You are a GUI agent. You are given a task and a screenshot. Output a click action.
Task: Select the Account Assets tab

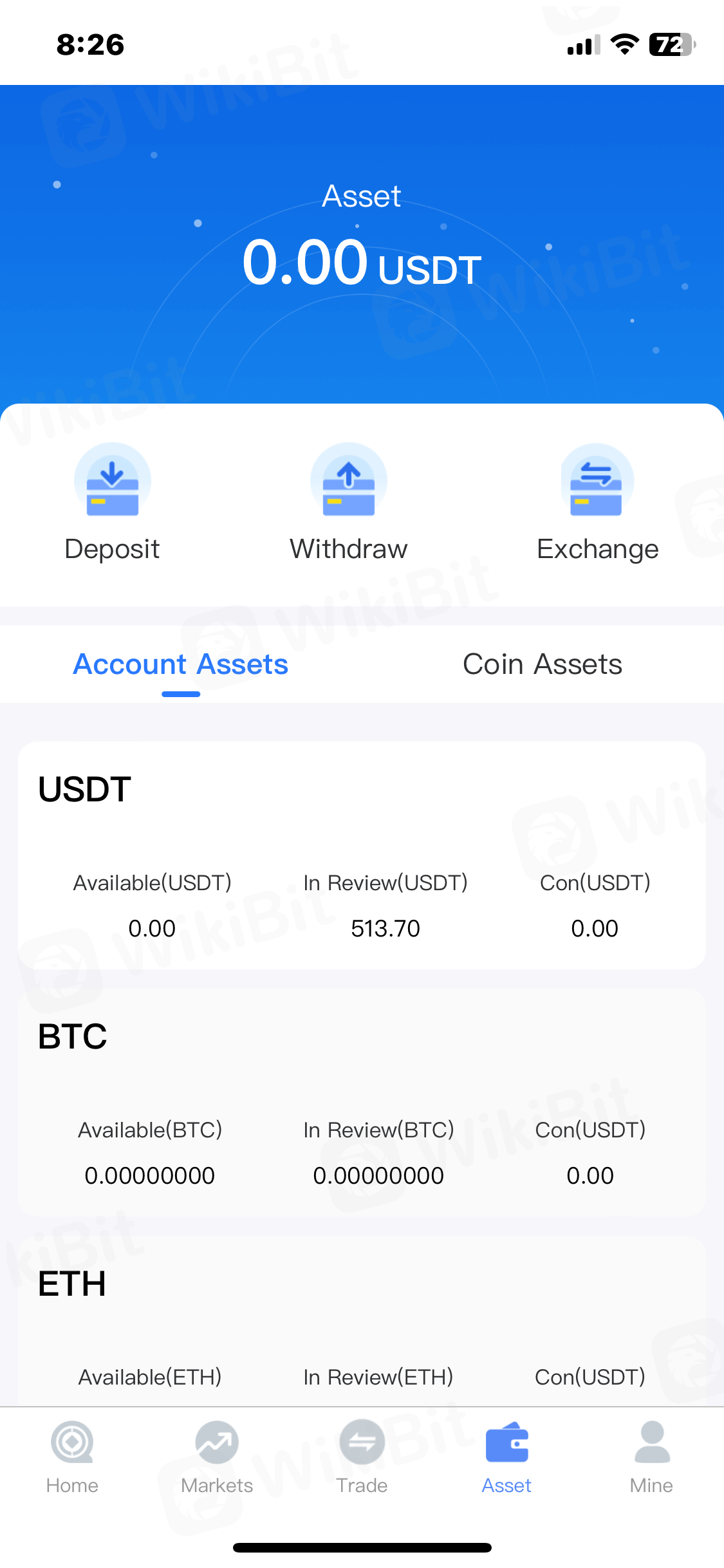click(x=181, y=664)
